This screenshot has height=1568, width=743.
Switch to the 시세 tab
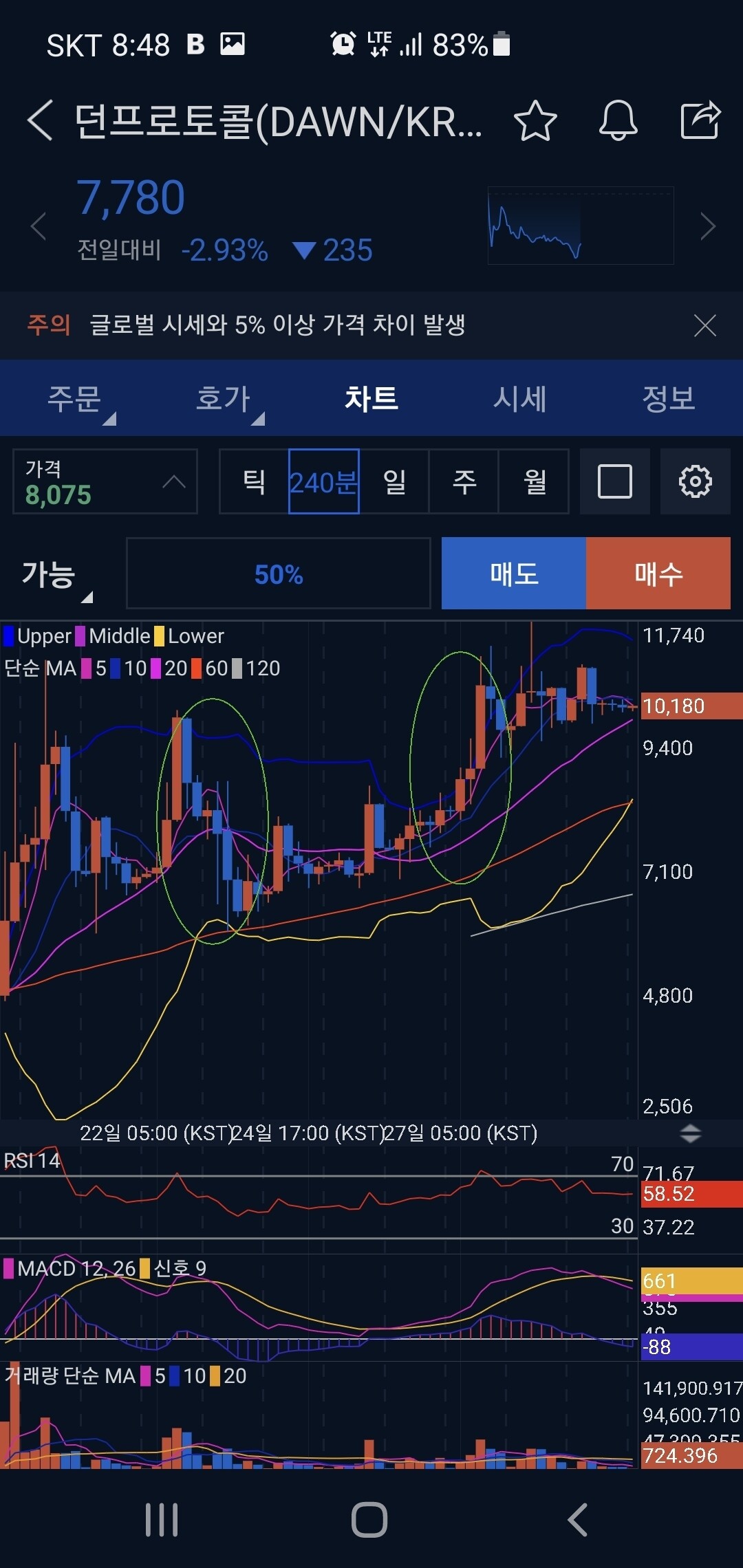520,399
